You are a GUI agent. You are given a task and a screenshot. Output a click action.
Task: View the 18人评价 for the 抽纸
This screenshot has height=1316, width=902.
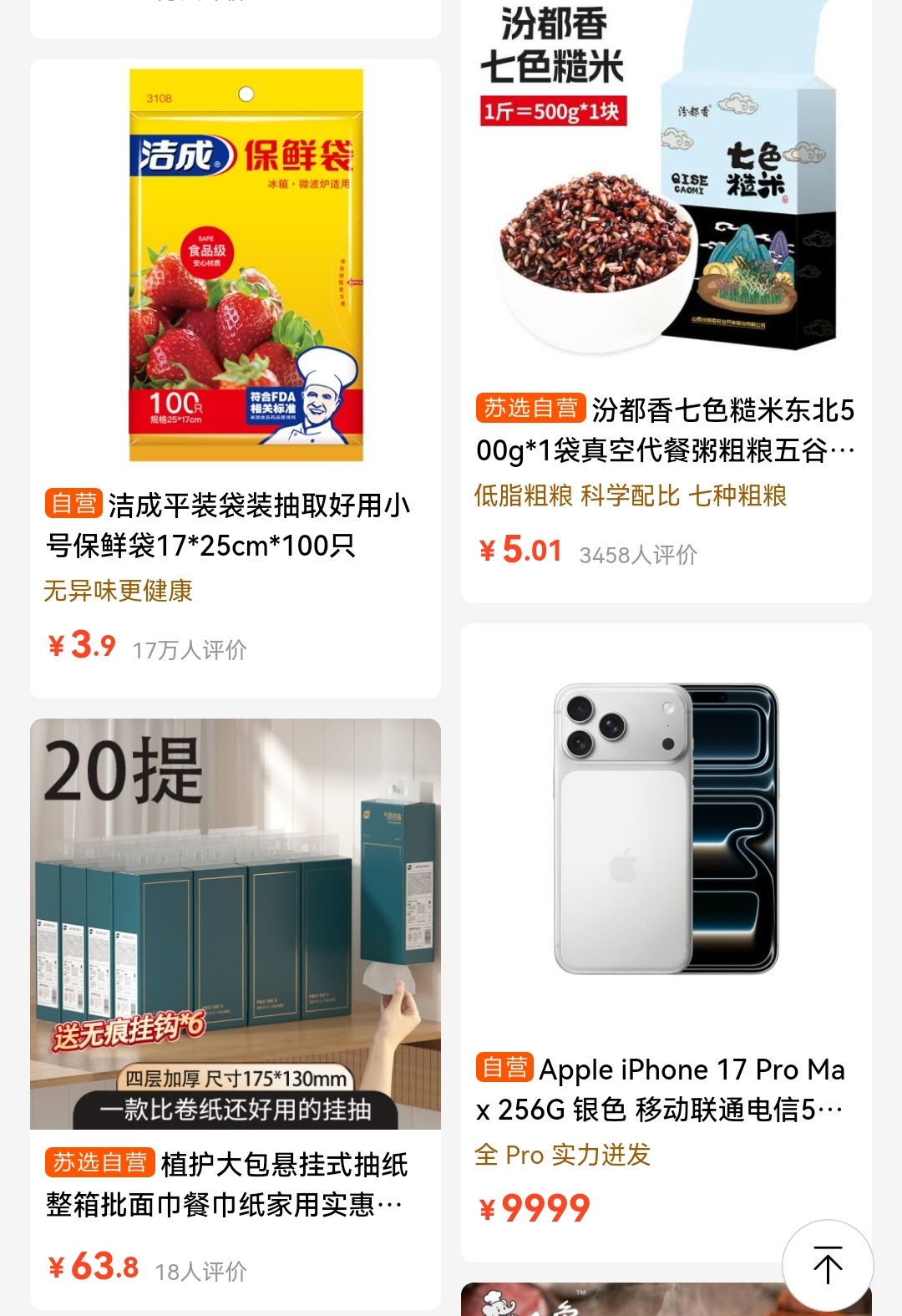(200, 1270)
